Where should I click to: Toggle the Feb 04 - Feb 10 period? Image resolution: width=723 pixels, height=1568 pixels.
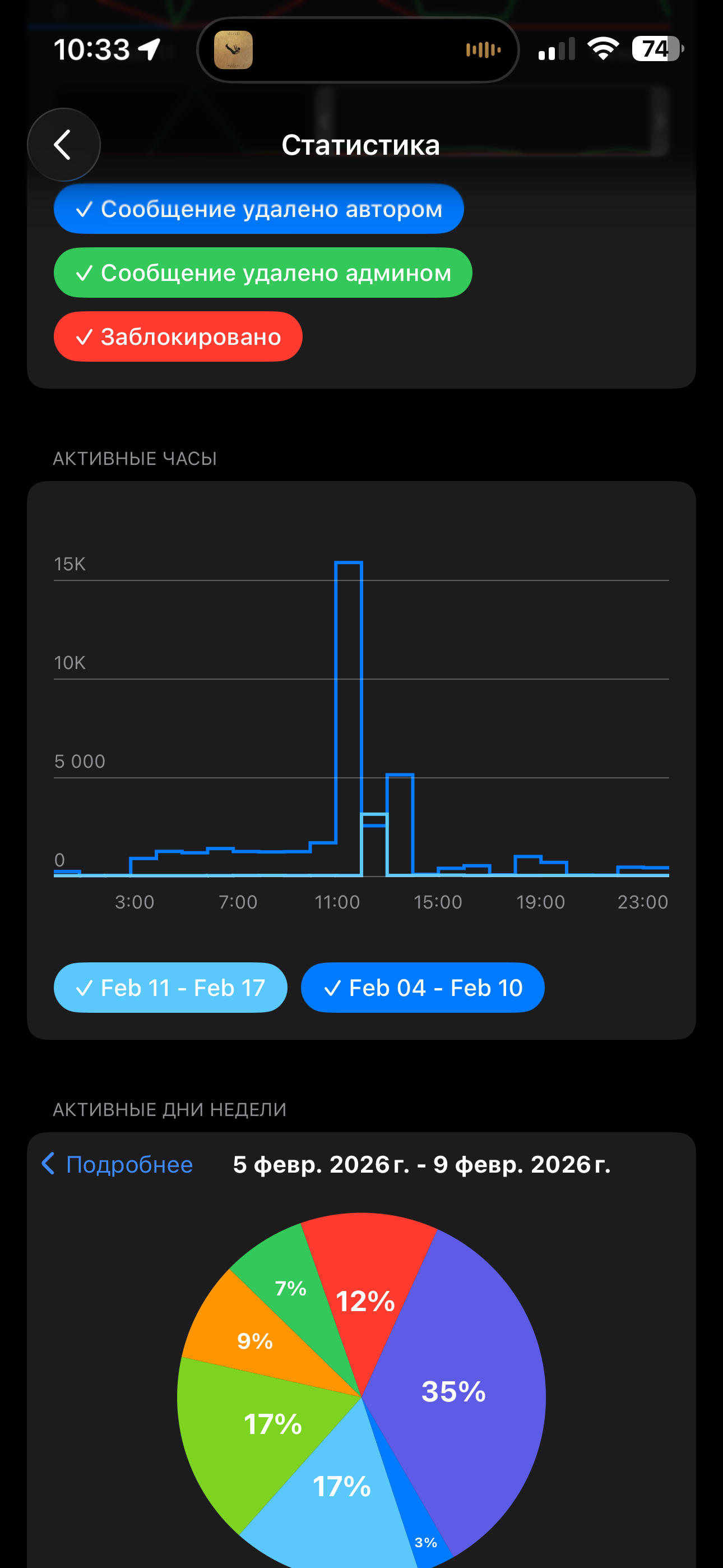point(423,988)
